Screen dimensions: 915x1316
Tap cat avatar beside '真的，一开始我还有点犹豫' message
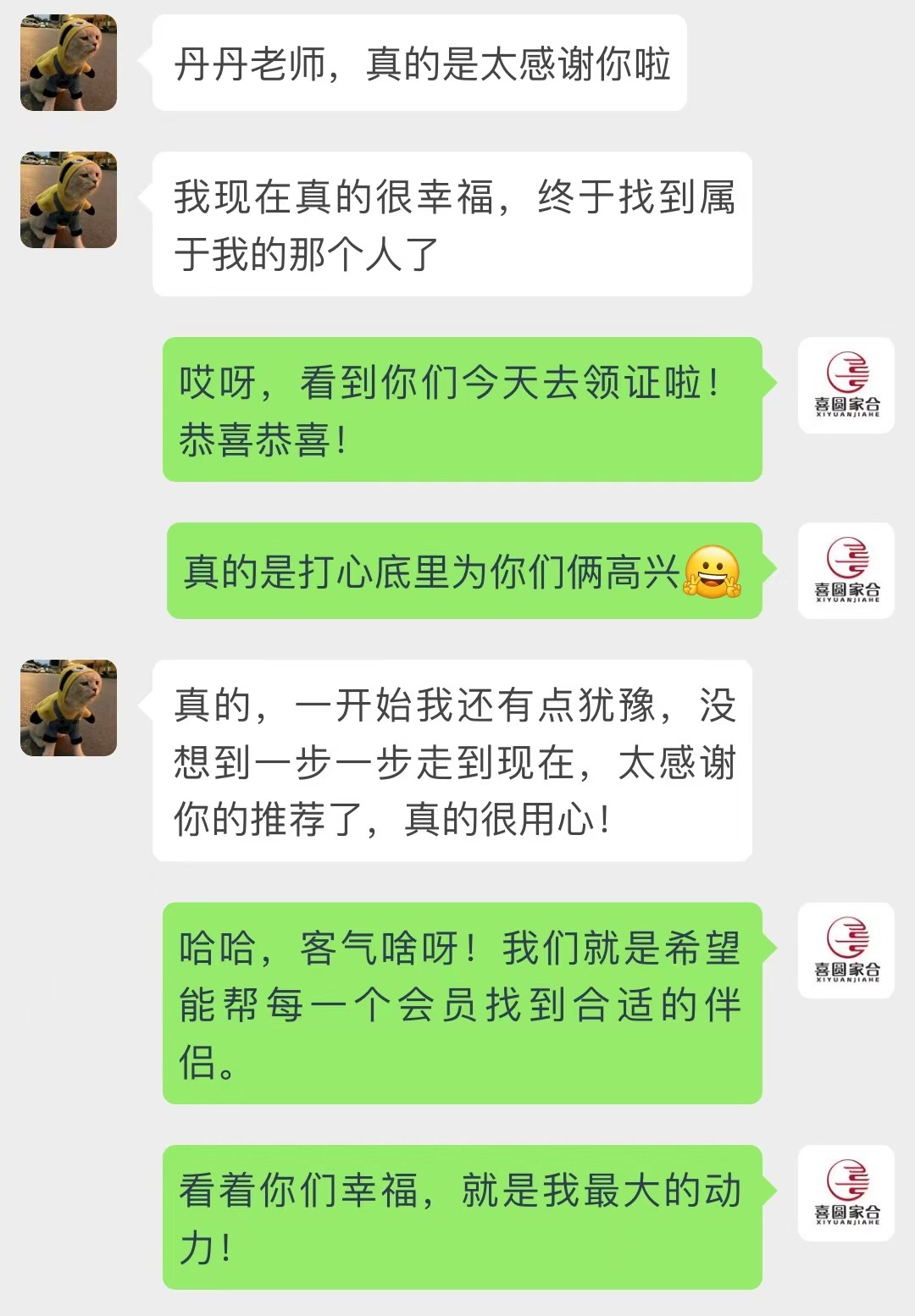point(69,708)
